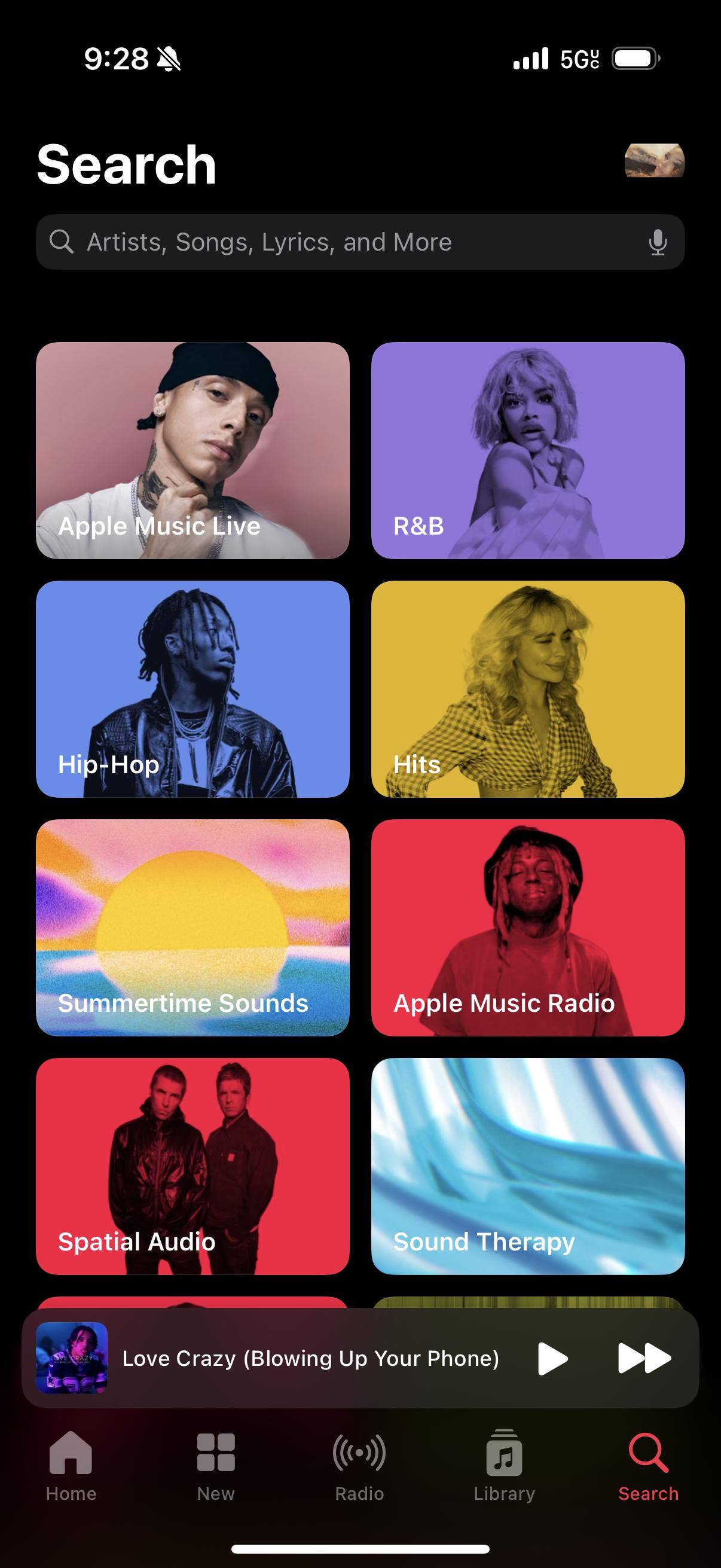This screenshot has height=1568, width=721.
Task: Start voice search with the microphone
Action: 657,242
